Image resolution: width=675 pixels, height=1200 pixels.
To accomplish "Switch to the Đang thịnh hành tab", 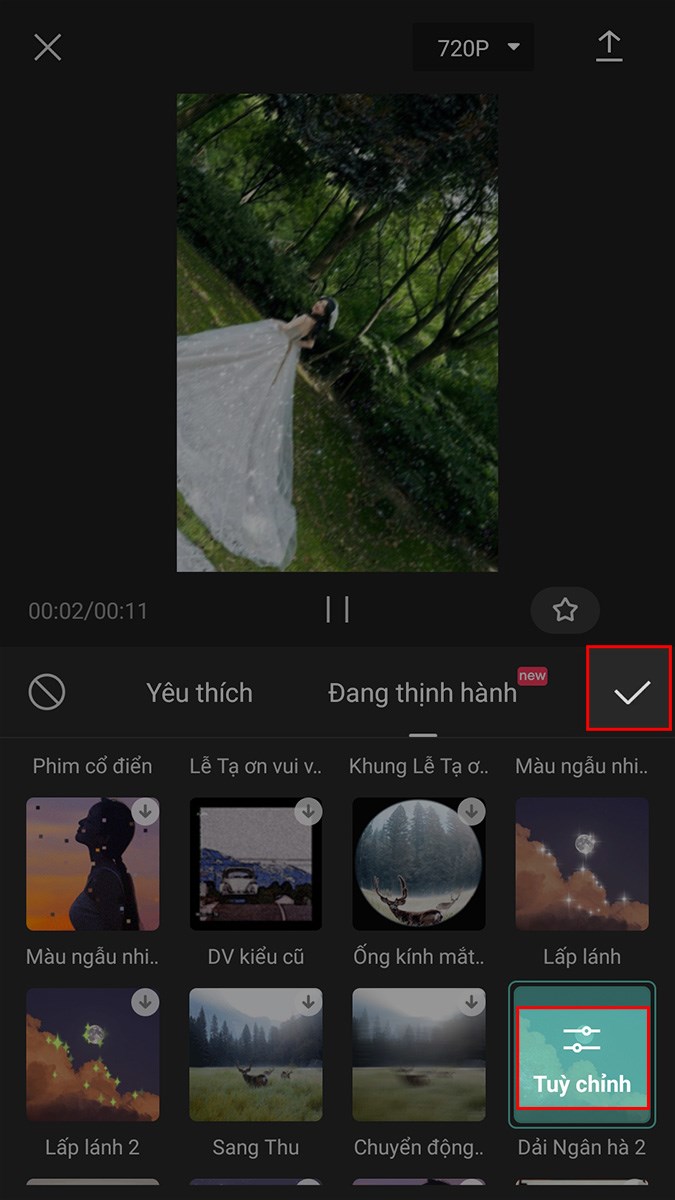I will (422, 693).
